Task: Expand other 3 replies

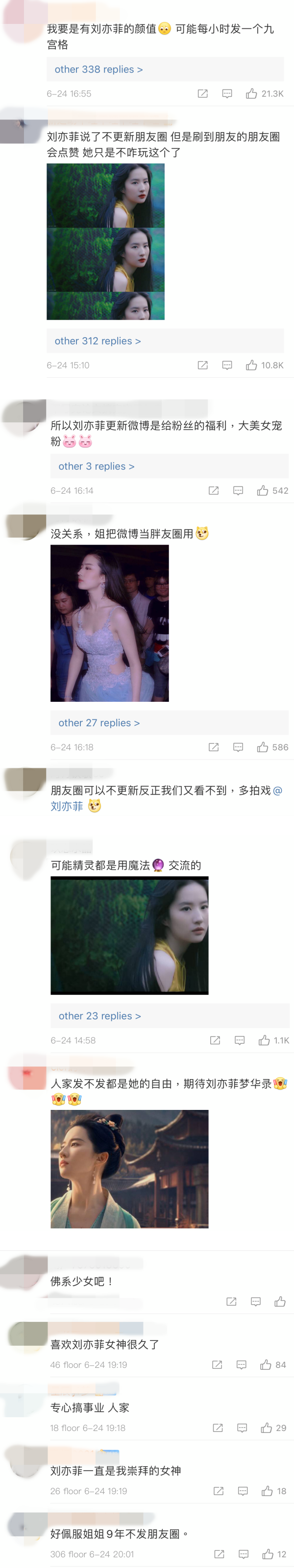Action: coord(97,466)
